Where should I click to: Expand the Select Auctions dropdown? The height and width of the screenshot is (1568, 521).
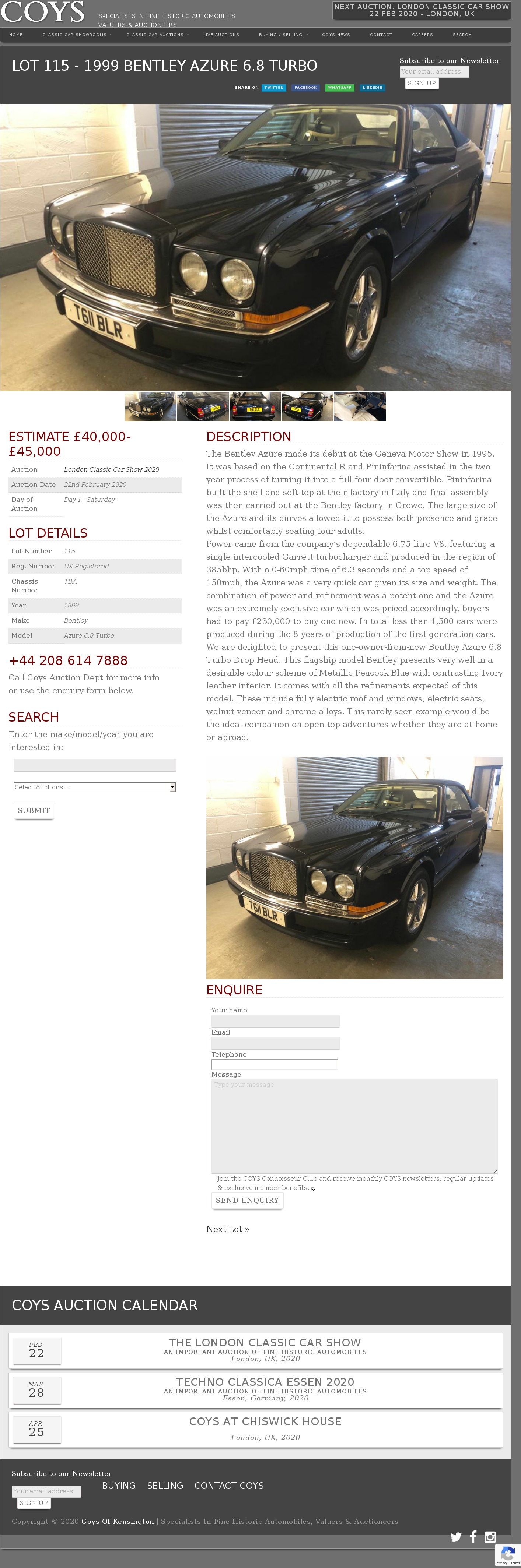94,787
